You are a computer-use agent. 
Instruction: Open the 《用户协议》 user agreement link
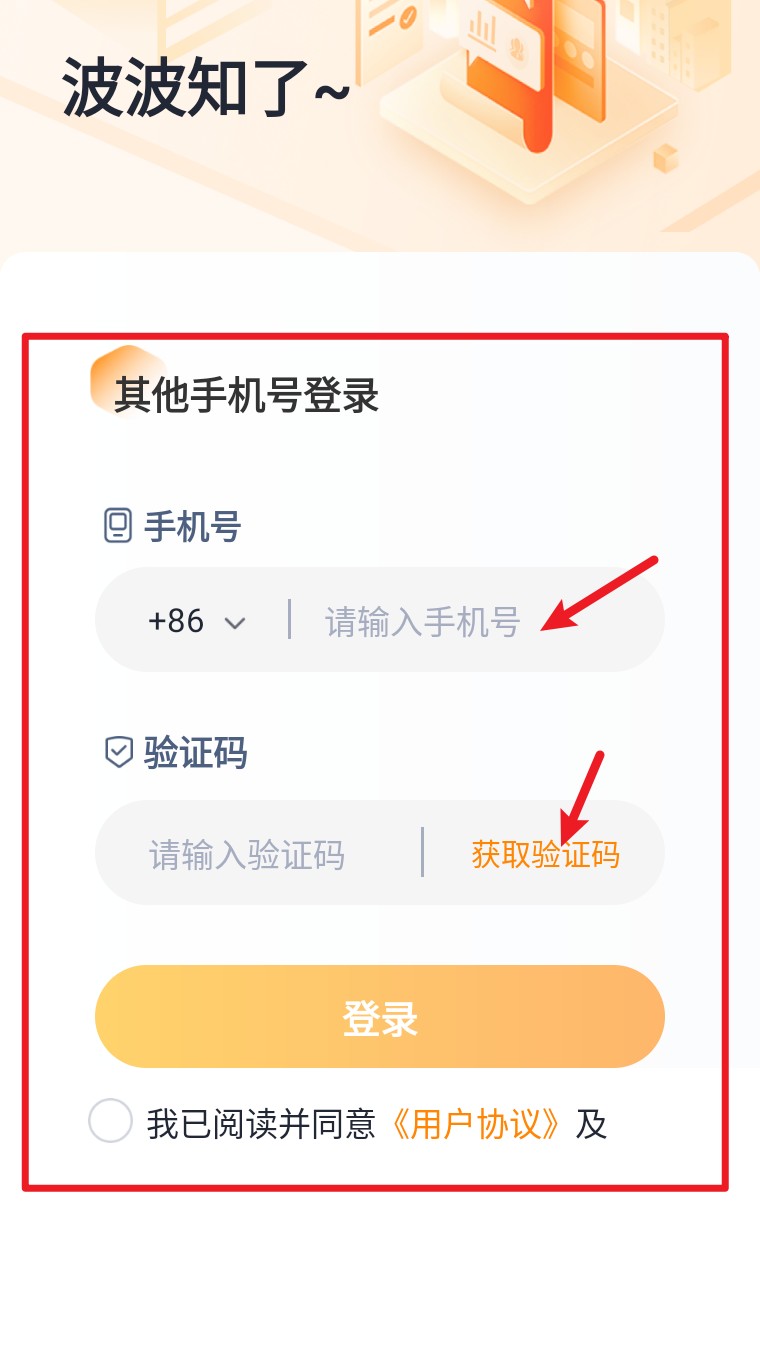click(x=475, y=1124)
